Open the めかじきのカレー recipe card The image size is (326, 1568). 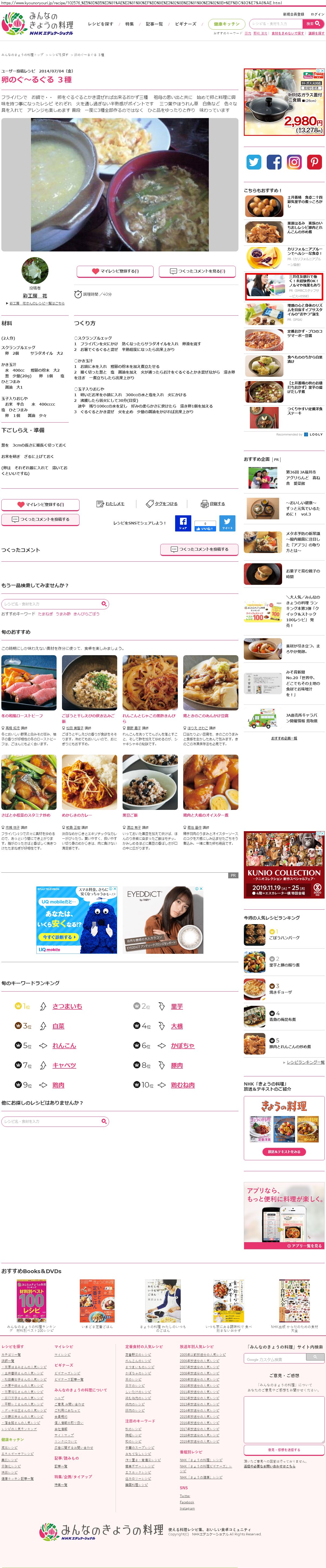(89, 782)
